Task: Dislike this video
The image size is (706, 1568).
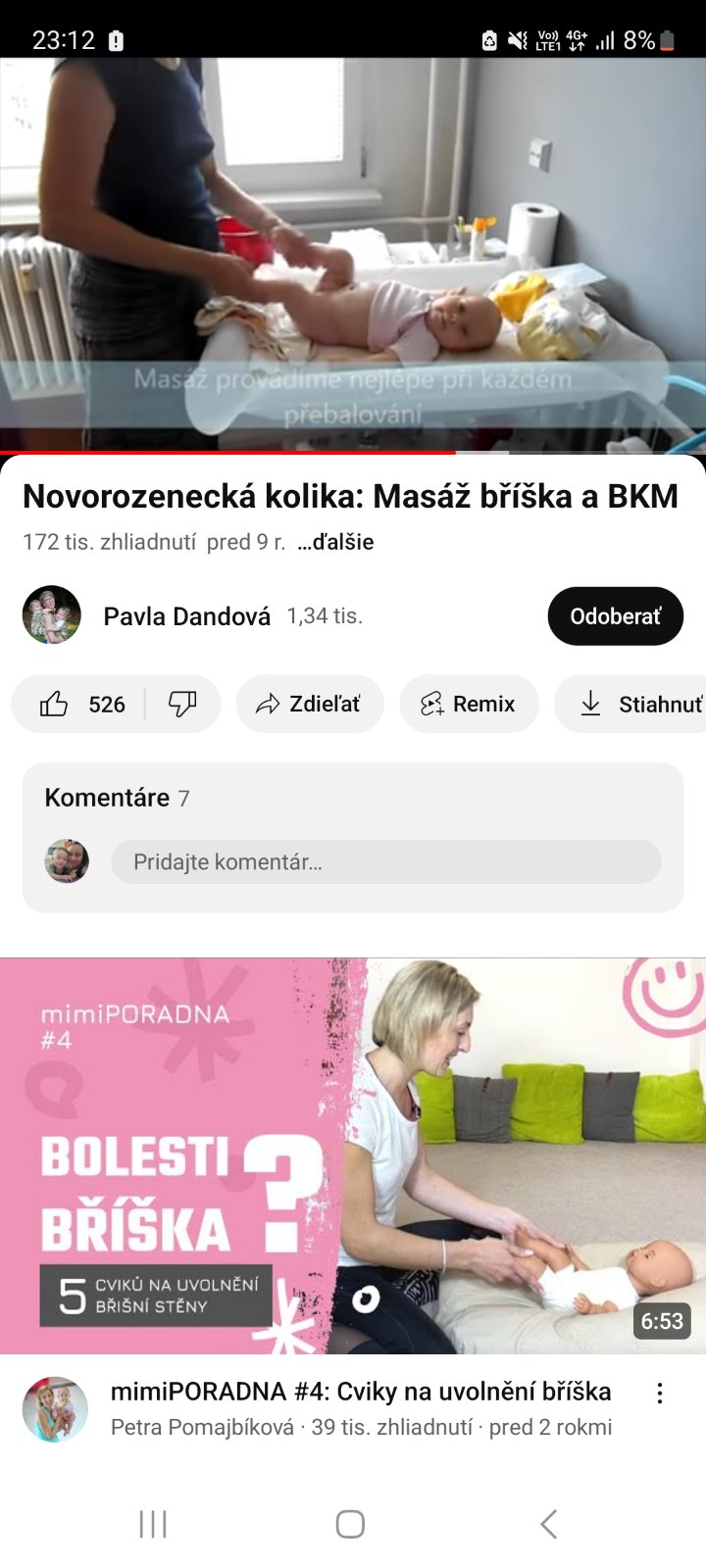Action: (182, 704)
